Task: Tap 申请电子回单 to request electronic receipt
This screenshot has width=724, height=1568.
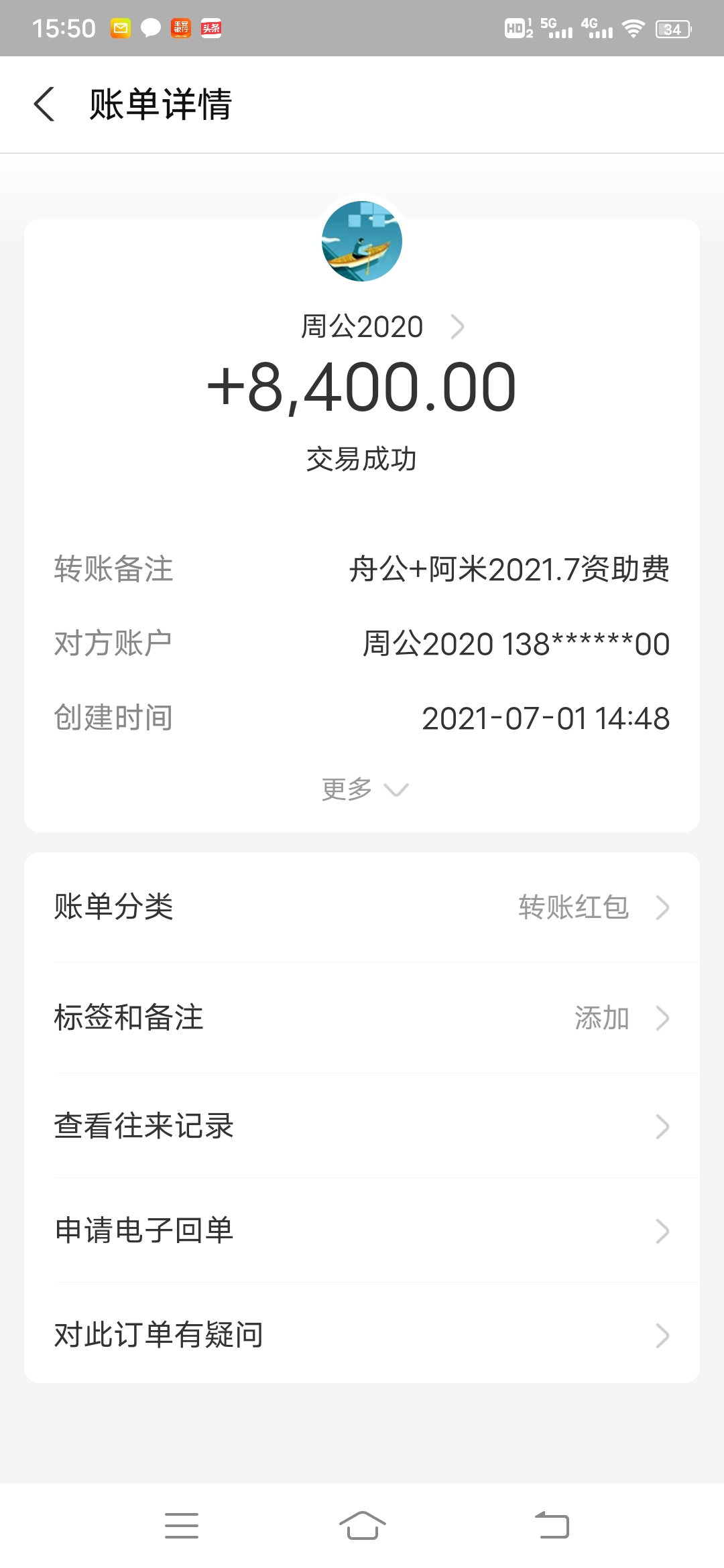Action: [362, 1230]
